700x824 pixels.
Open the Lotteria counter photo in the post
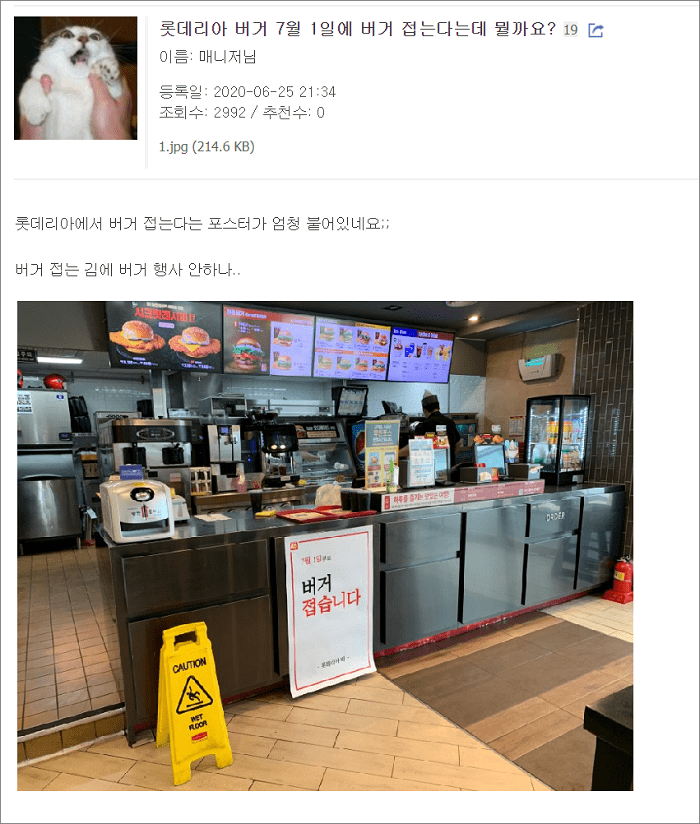325,545
